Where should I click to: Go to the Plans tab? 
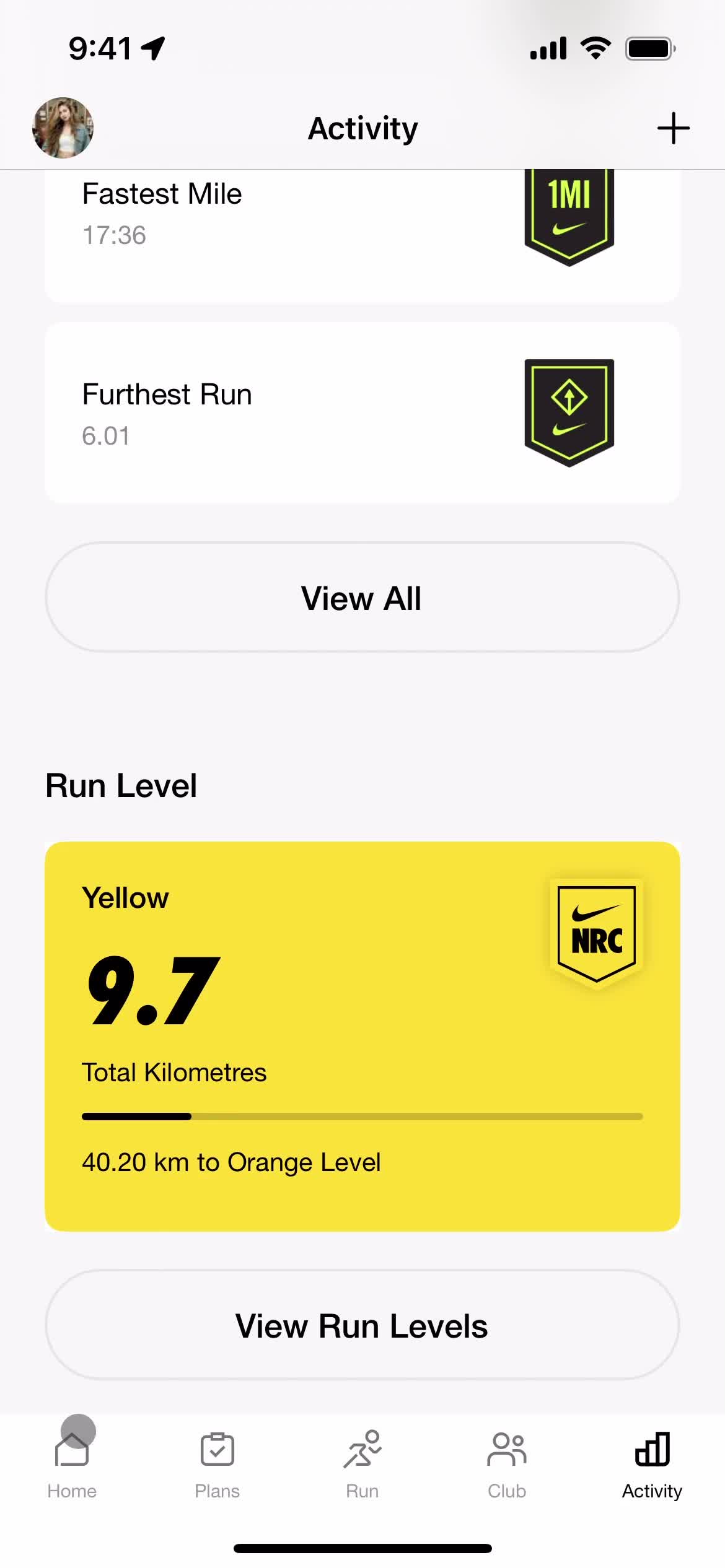point(217,1464)
